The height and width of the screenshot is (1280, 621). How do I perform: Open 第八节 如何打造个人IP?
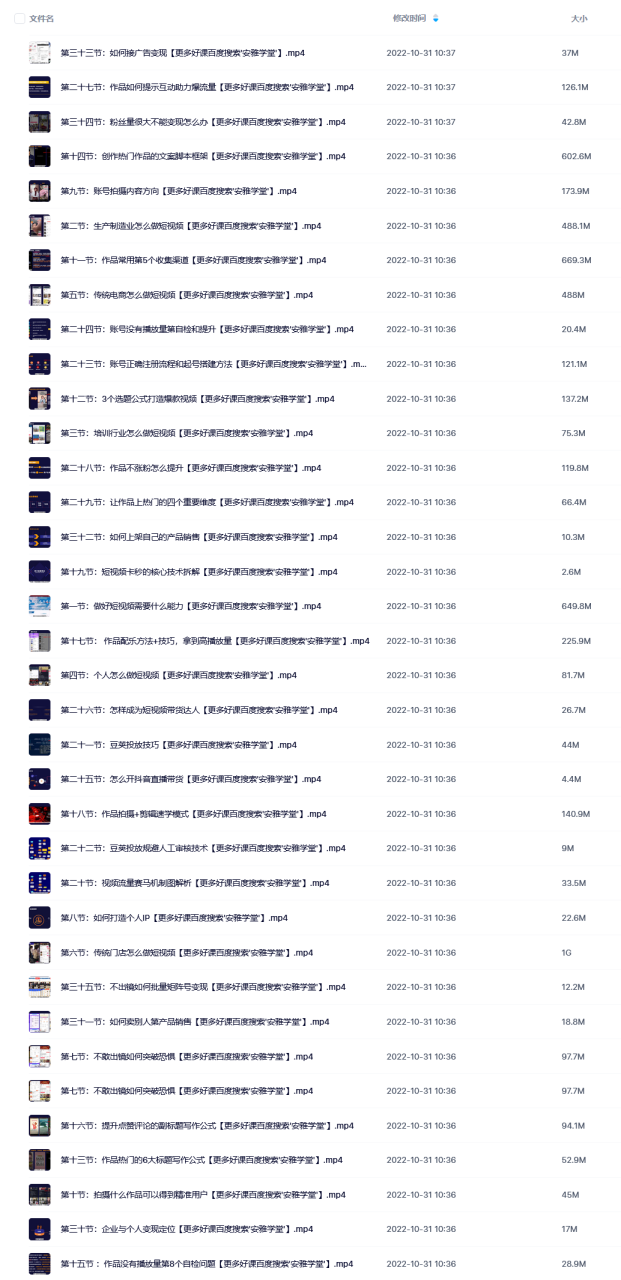[x=174, y=918]
